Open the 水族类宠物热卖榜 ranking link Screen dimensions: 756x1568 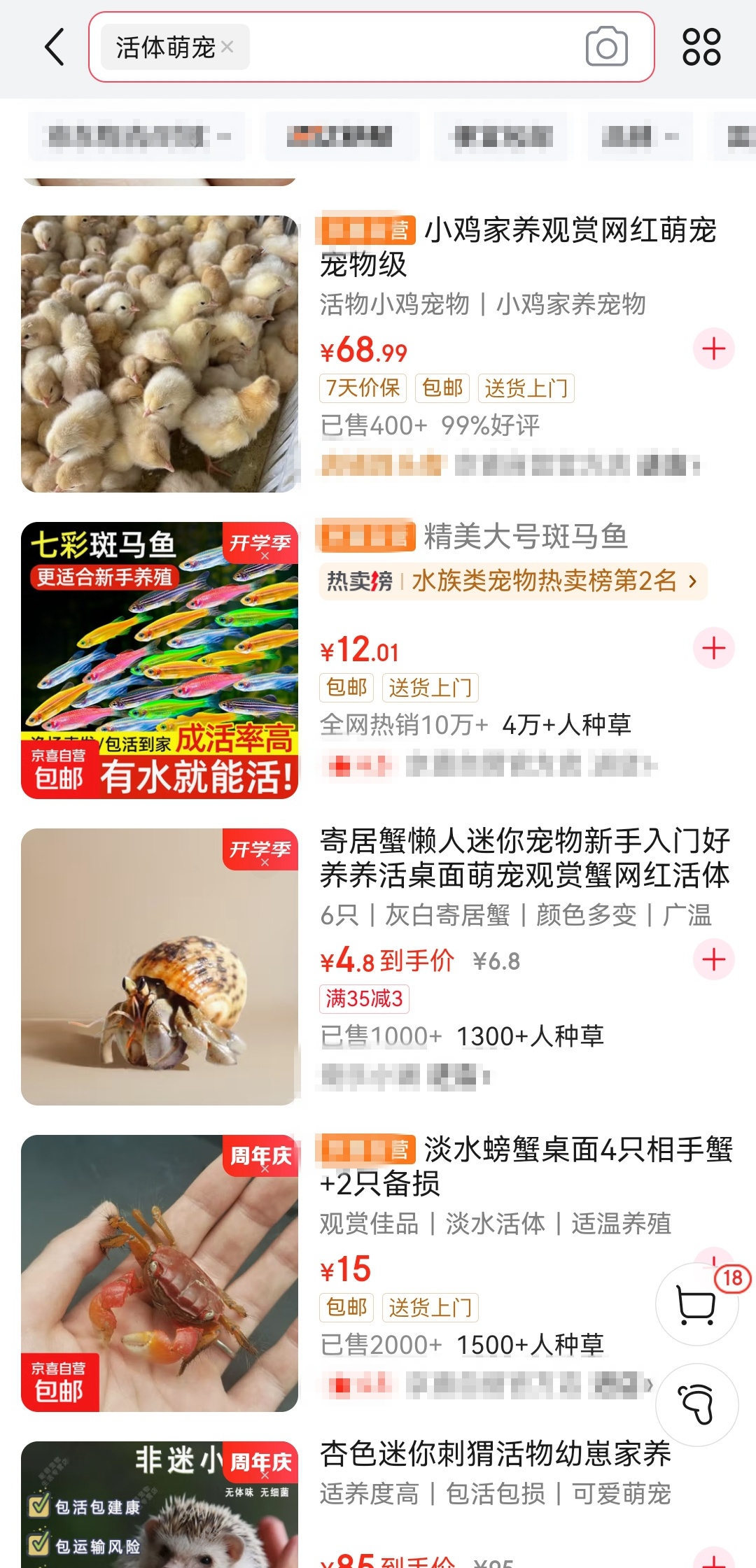513,581
